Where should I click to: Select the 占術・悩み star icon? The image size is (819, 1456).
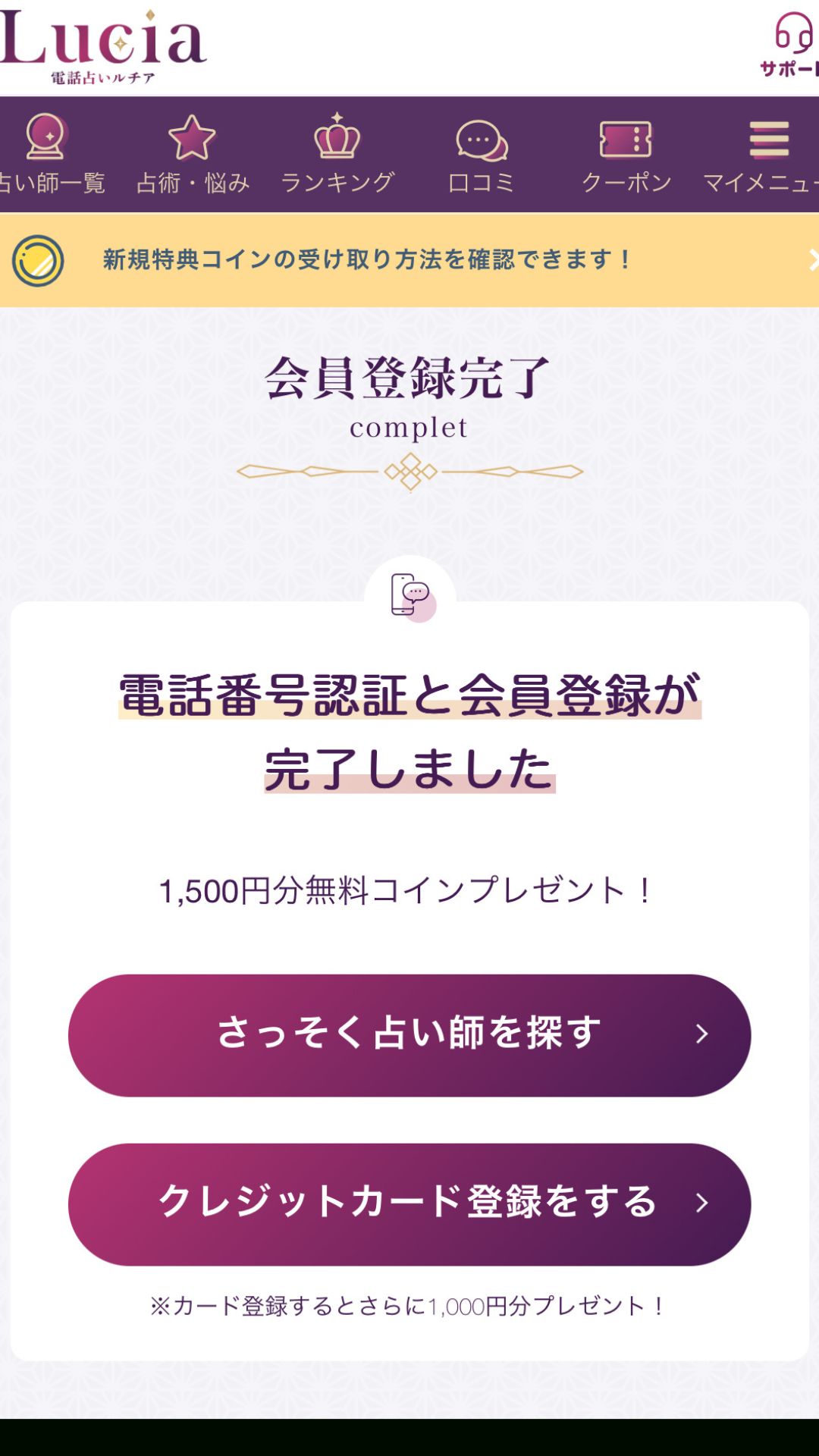pos(193,139)
